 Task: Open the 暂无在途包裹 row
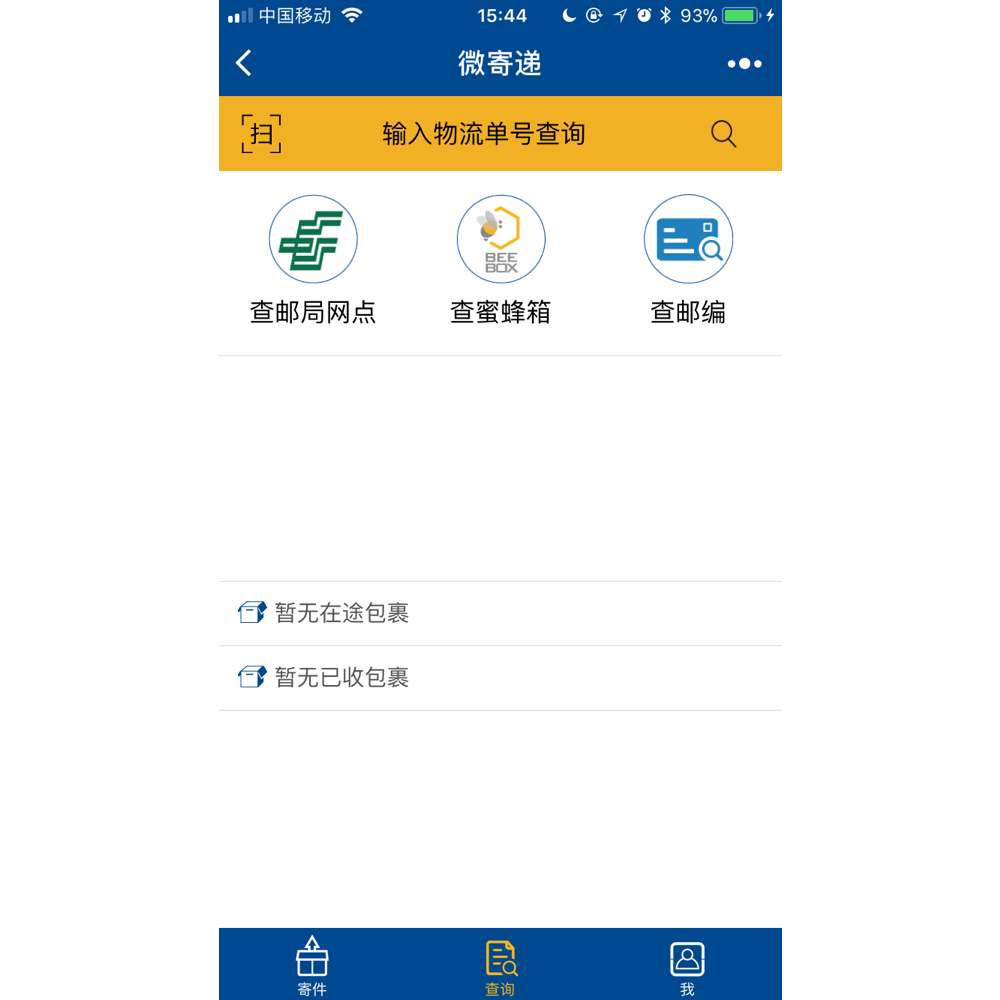(x=500, y=613)
